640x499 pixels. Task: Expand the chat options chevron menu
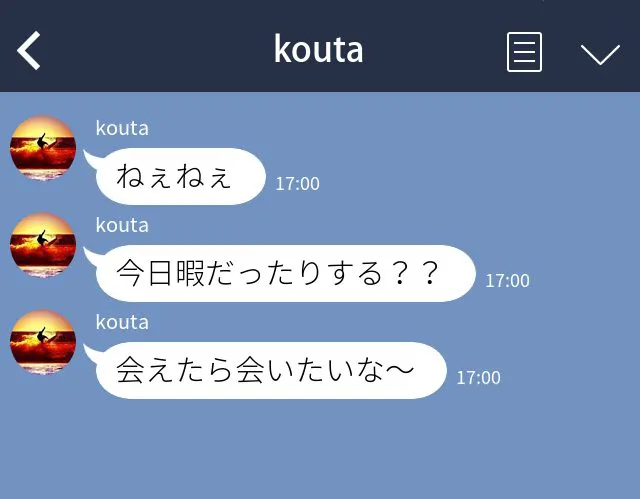coord(600,54)
